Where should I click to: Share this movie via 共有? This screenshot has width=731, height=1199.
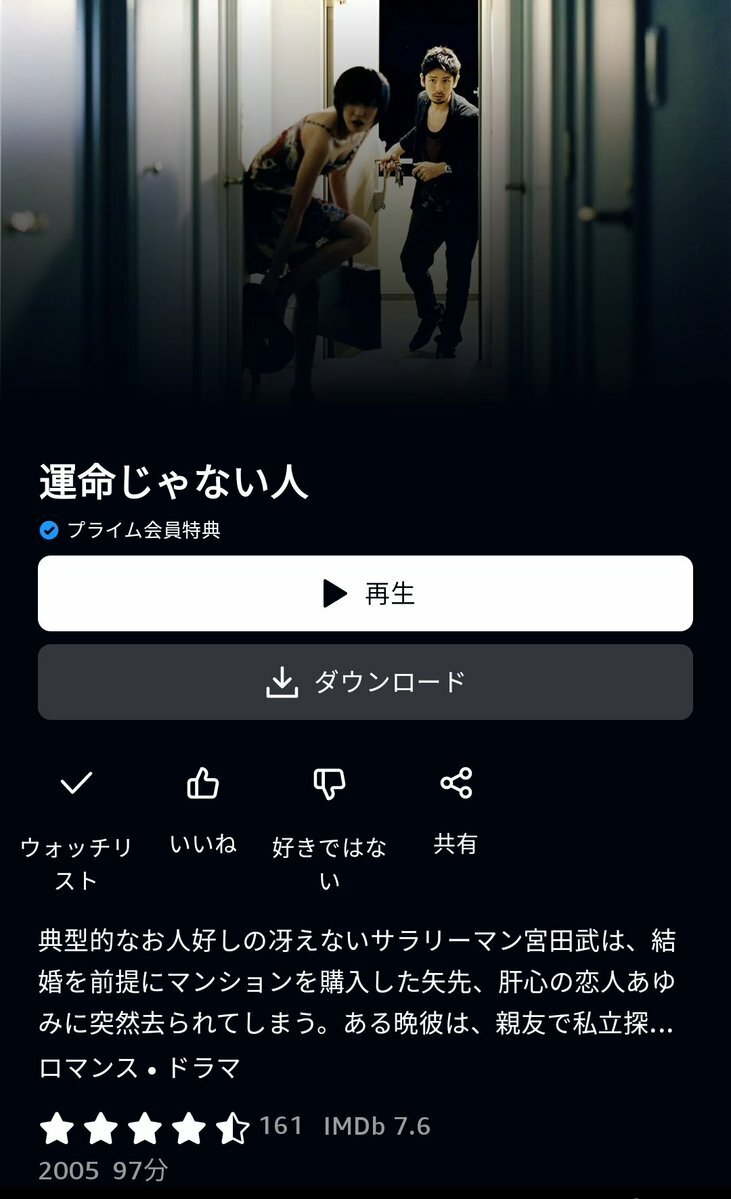456,784
